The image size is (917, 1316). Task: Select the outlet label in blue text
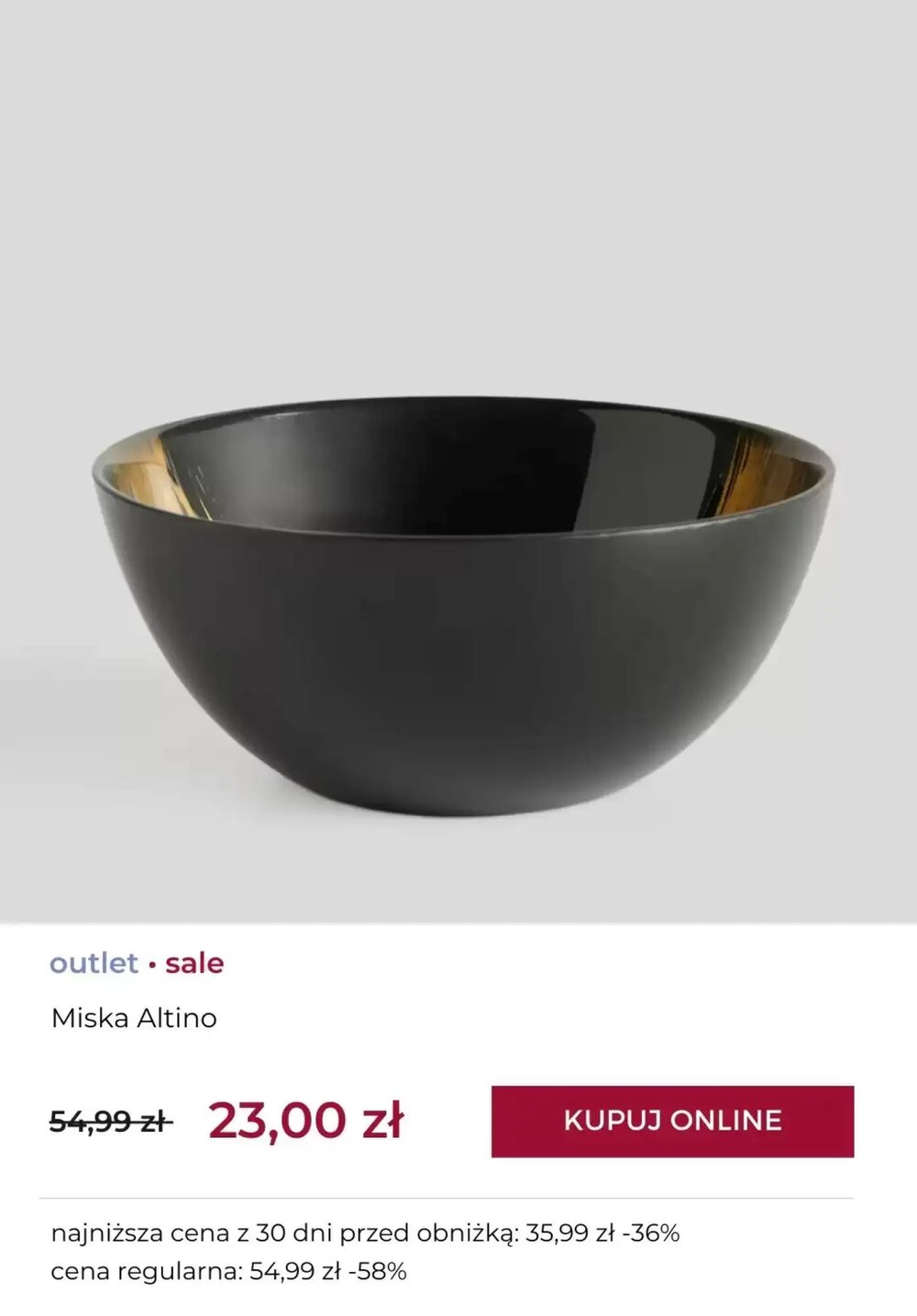click(94, 962)
